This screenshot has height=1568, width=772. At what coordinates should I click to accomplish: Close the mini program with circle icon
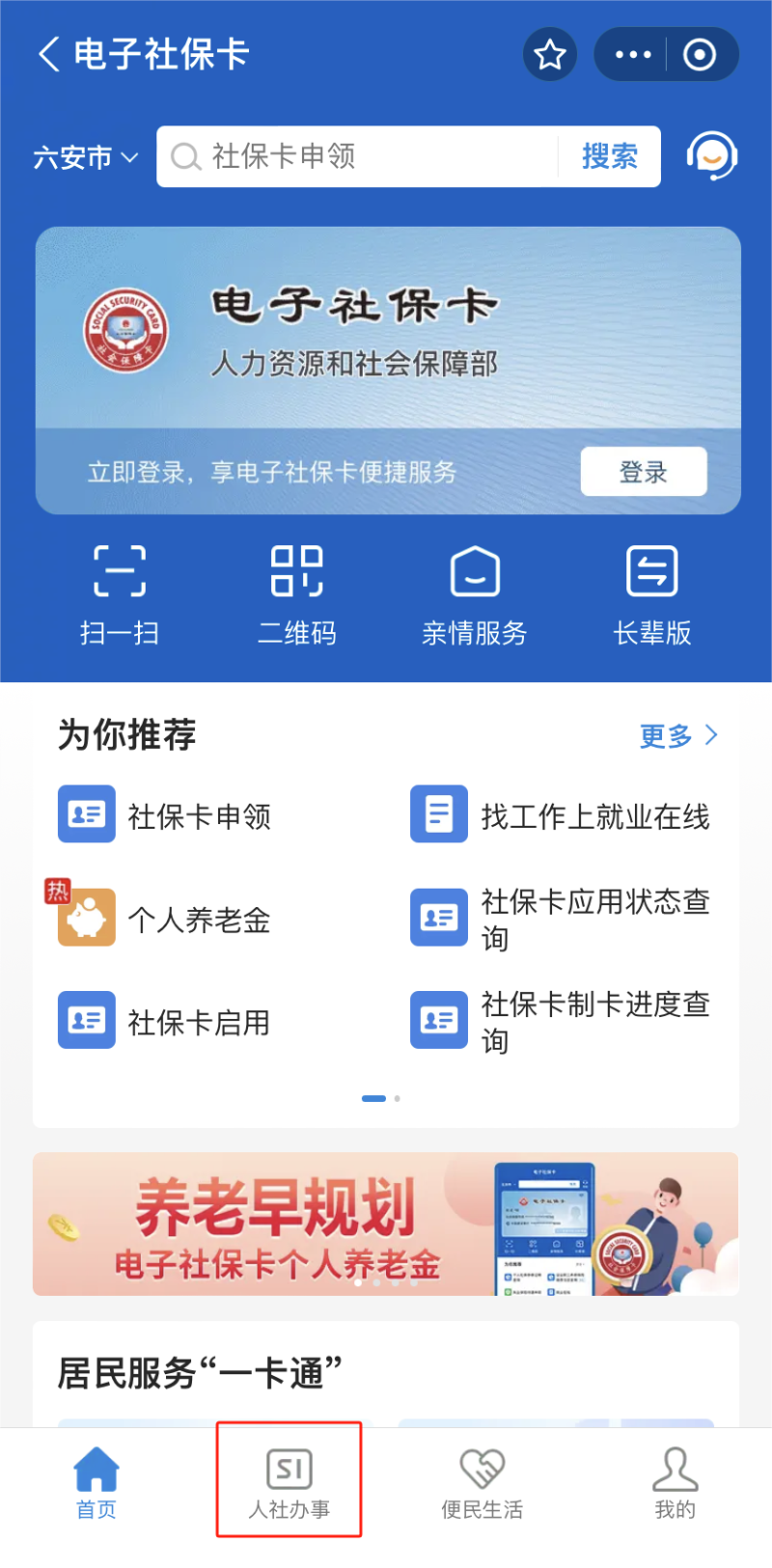700,54
